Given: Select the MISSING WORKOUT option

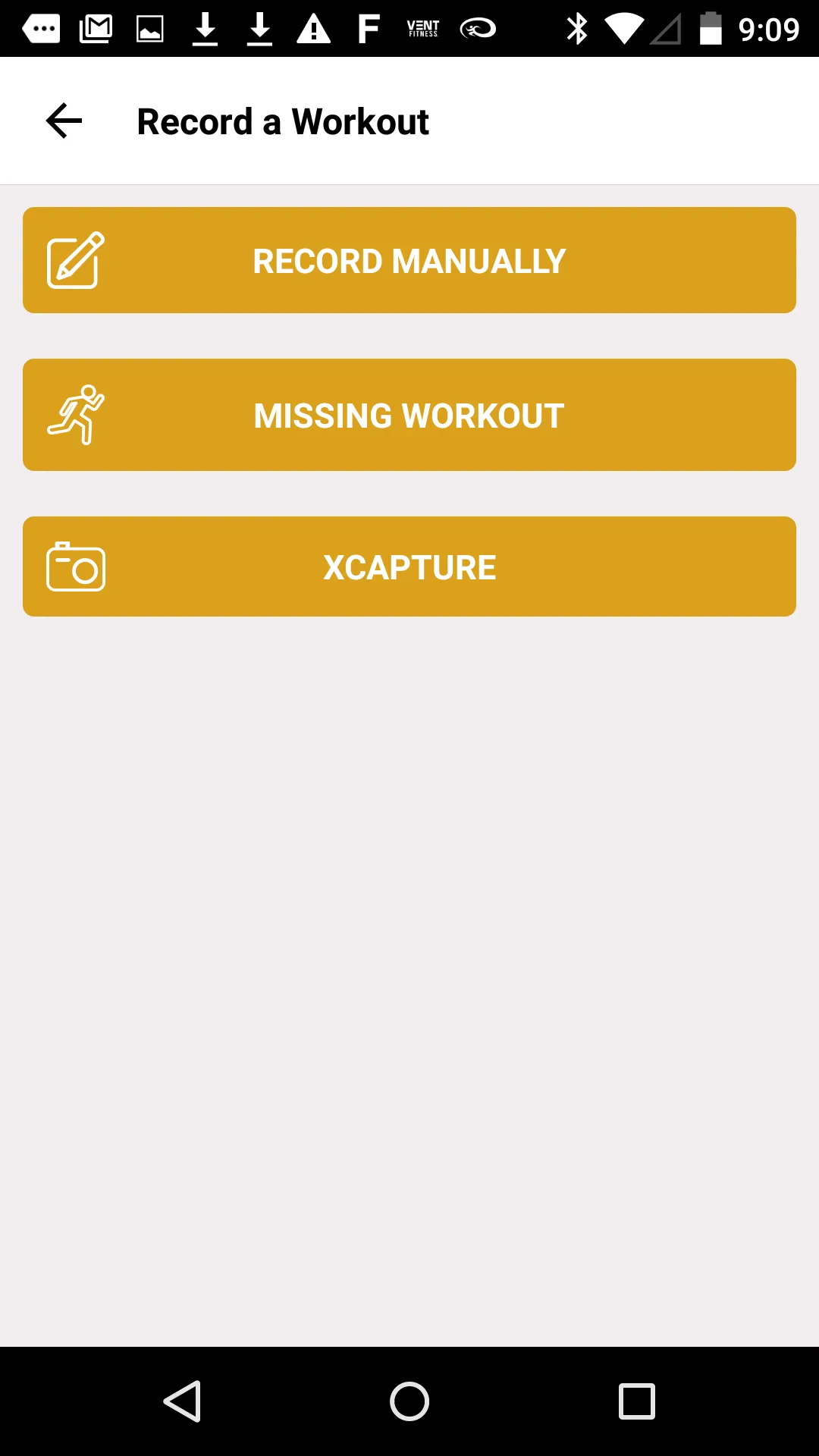Looking at the screenshot, I should coord(409,414).
